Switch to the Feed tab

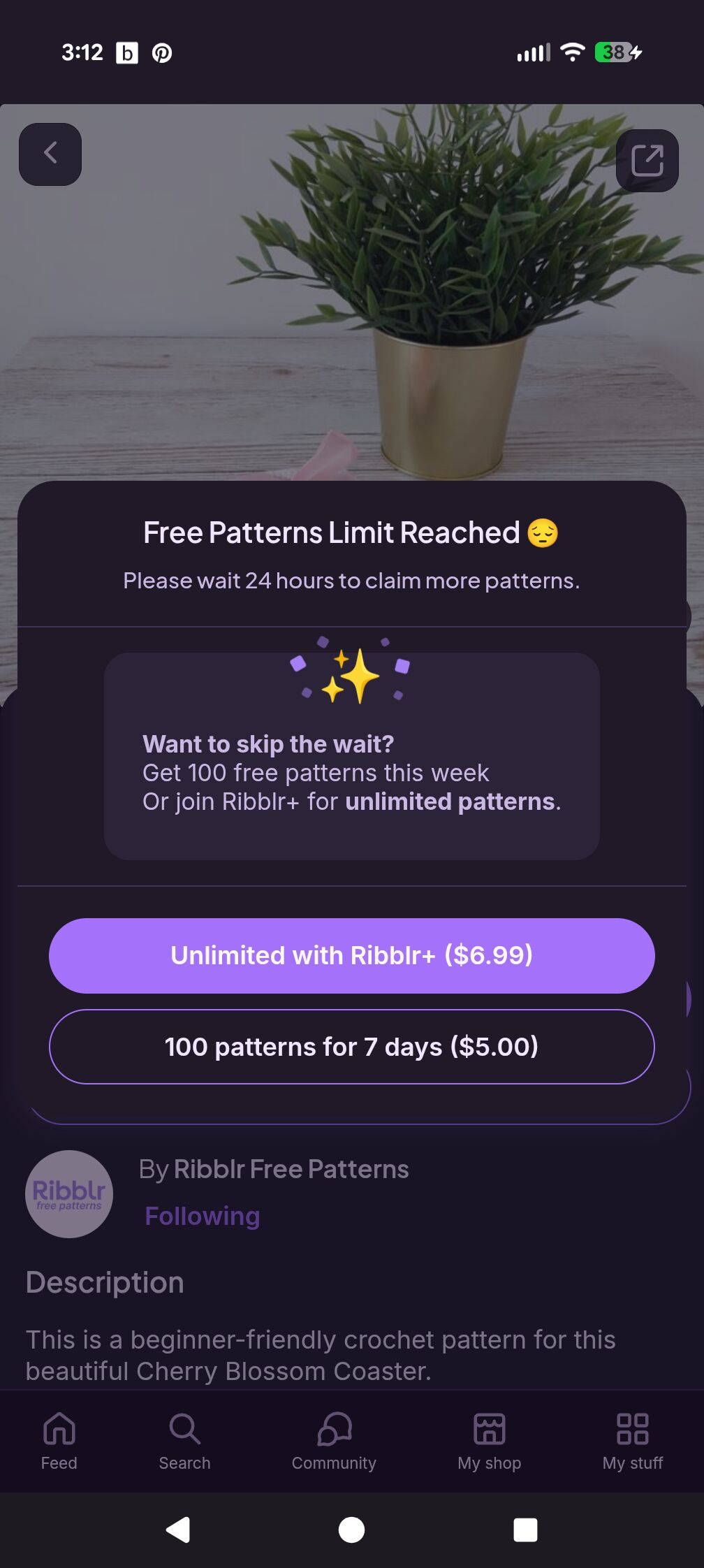(x=59, y=1441)
